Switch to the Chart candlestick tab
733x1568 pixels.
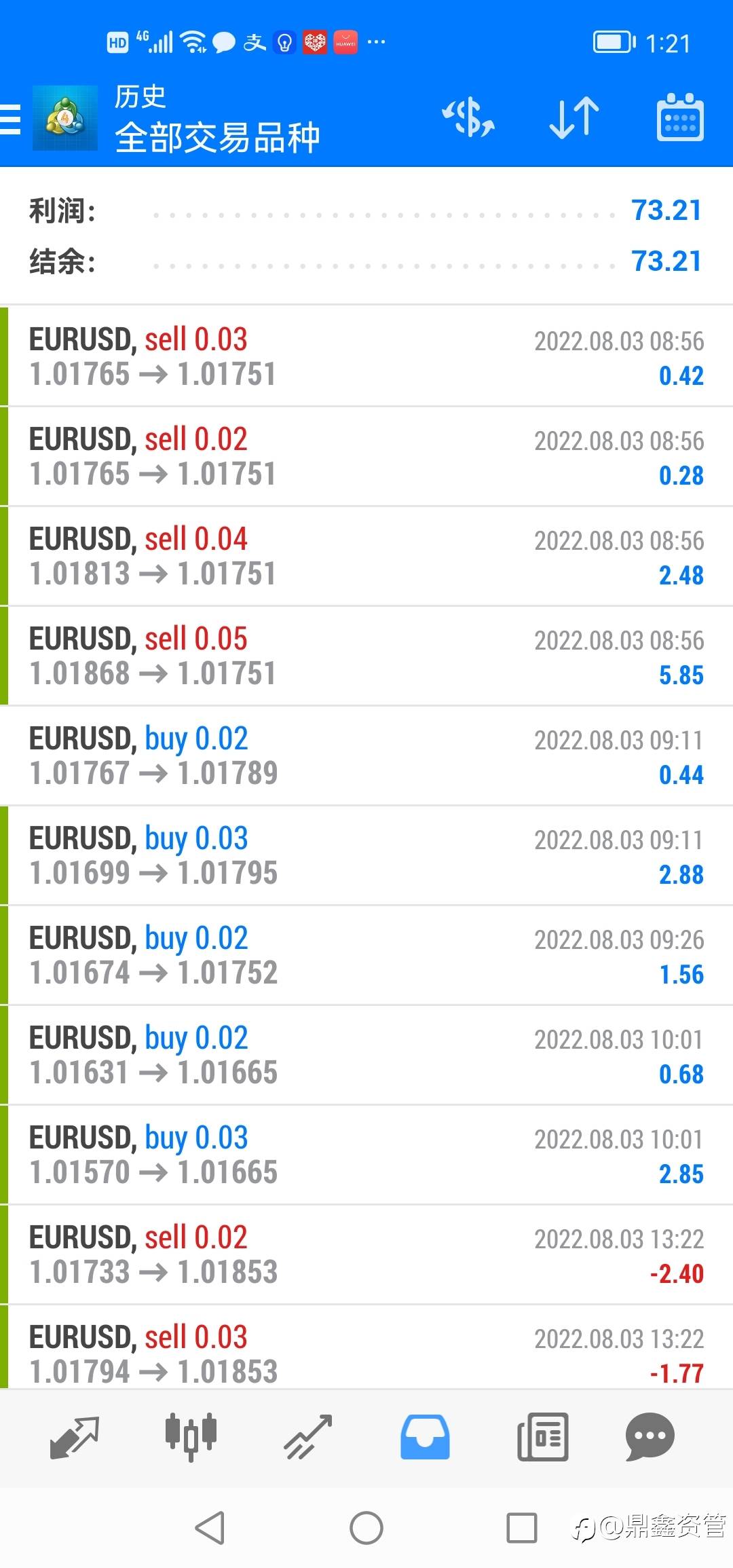pyautogui.click(x=191, y=1438)
